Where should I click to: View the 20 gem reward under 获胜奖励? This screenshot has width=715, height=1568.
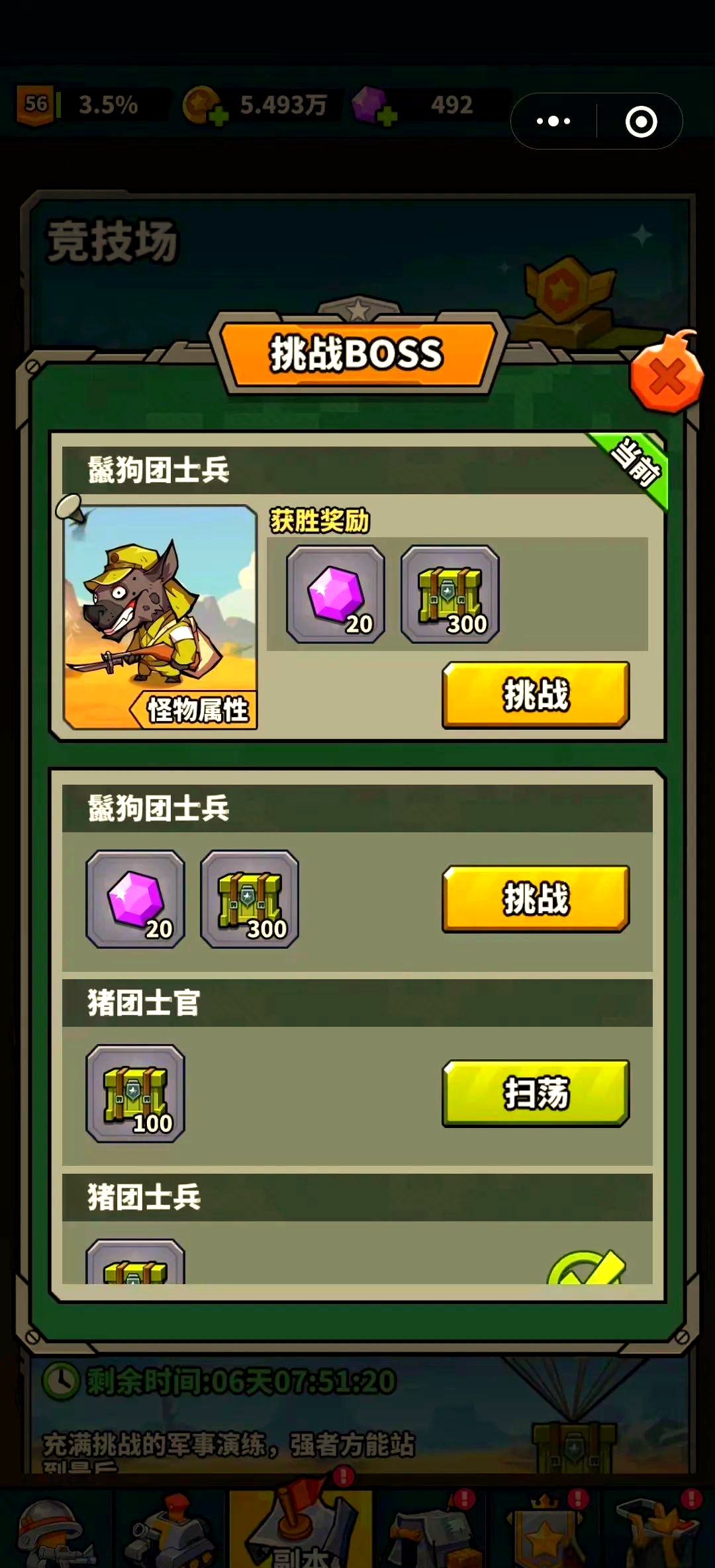(x=336, y=593)
